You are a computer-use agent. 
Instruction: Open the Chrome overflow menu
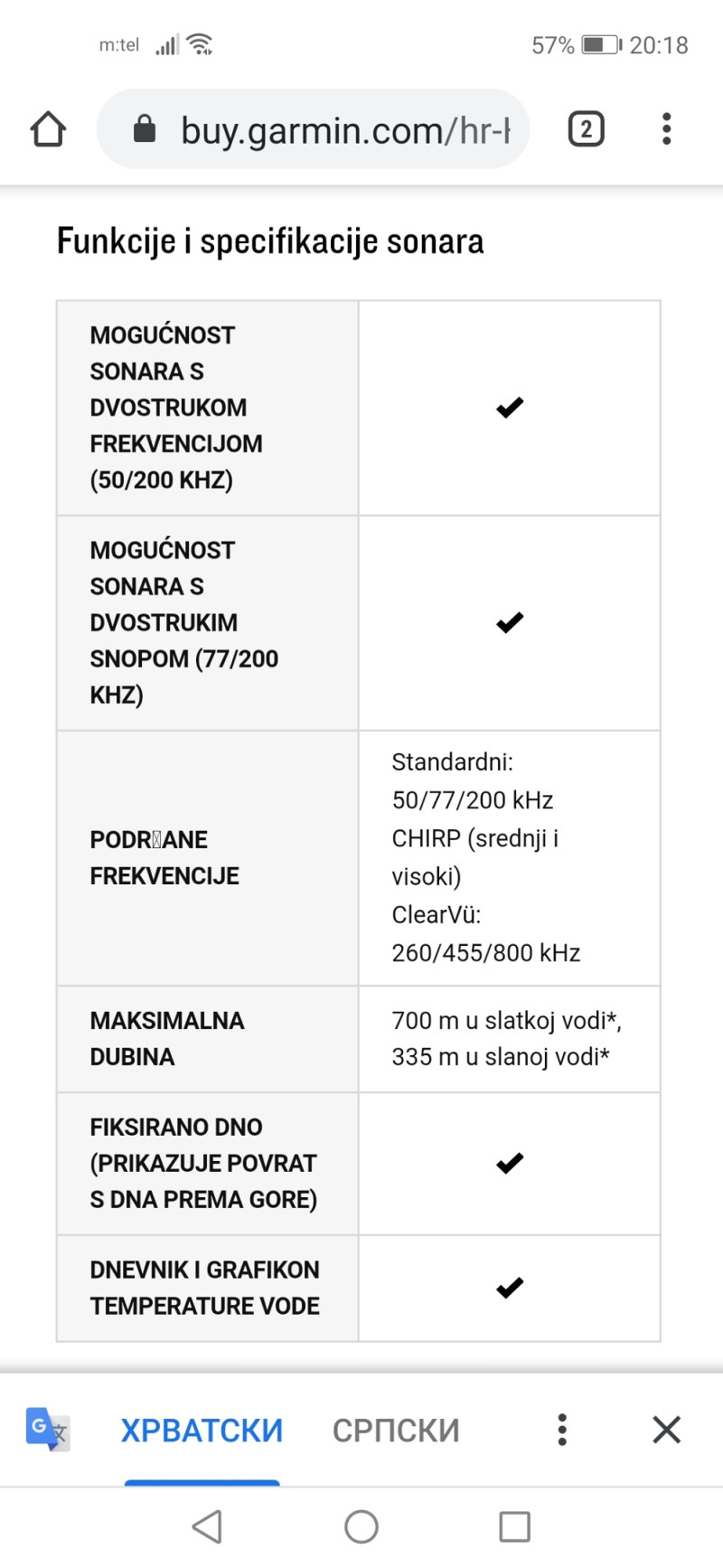point(666,129)
